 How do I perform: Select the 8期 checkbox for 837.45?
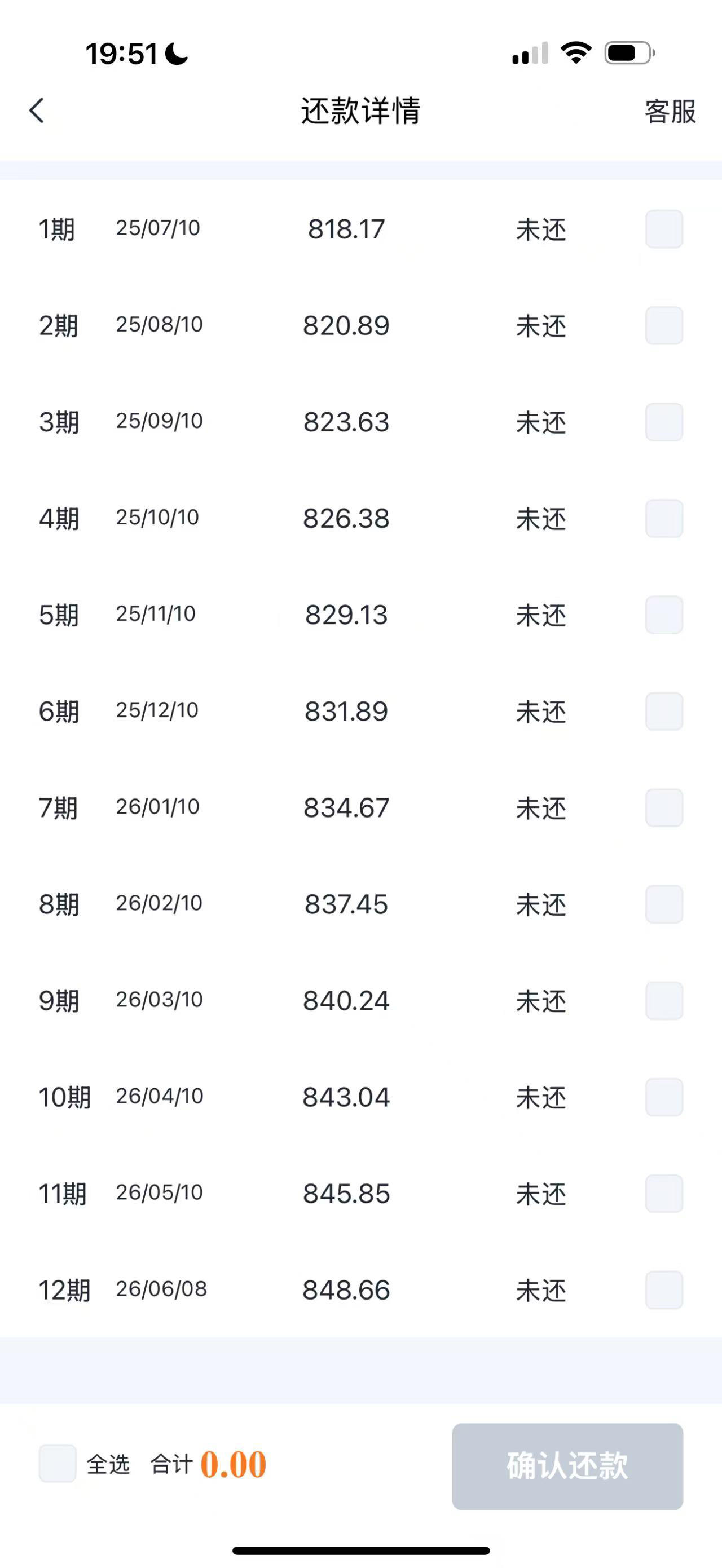tap(664, 904)
